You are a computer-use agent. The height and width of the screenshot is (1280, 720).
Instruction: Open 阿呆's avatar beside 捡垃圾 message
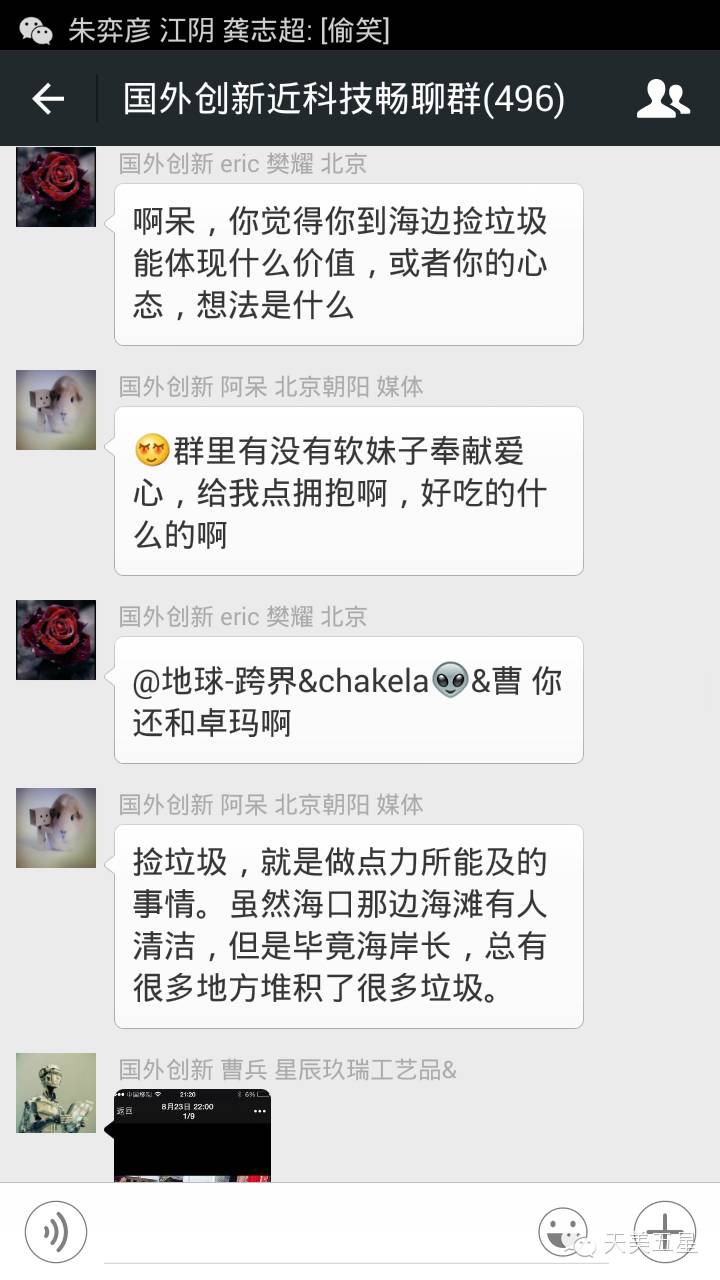[56, 828]
